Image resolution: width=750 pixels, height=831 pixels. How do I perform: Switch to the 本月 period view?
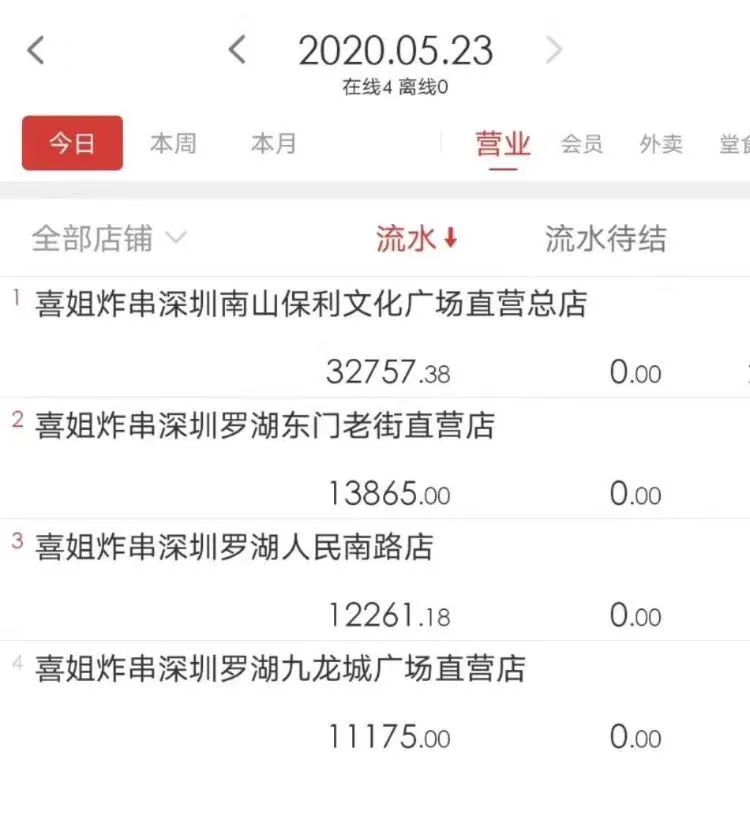[x=274, y=143]
